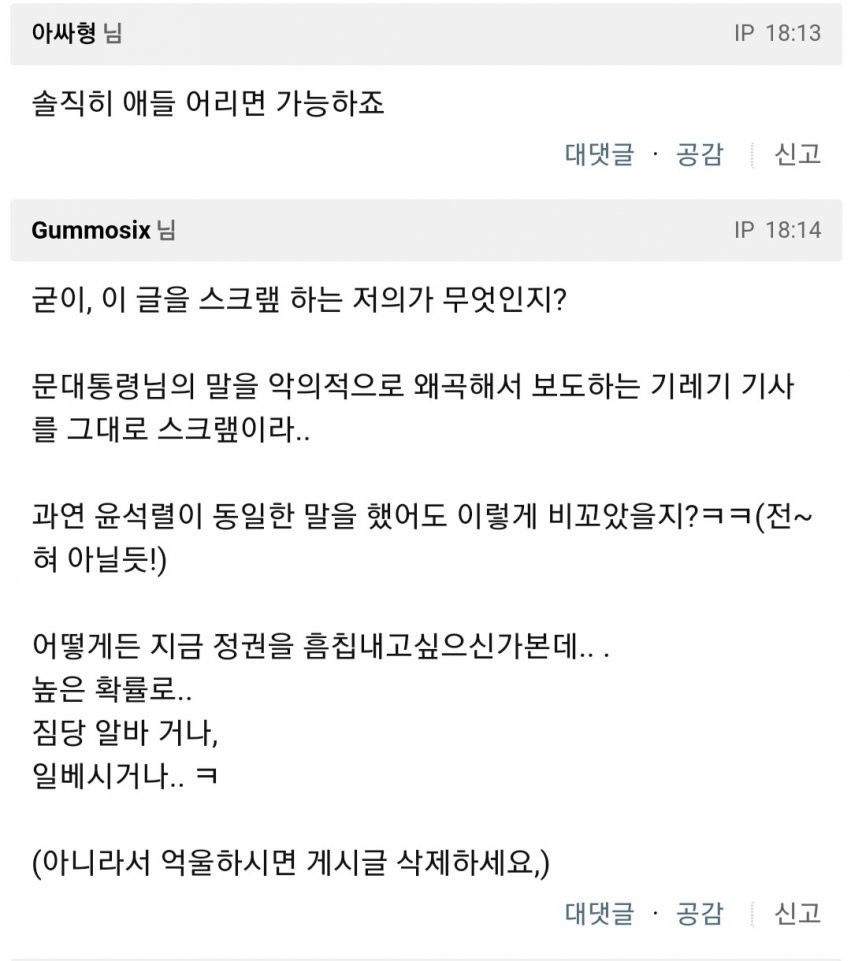Image resolution: width=850 pixels, height=961 pixels.
Task: Report Gummosix's comment with the 신고 link
Action: tap(800, 913)
